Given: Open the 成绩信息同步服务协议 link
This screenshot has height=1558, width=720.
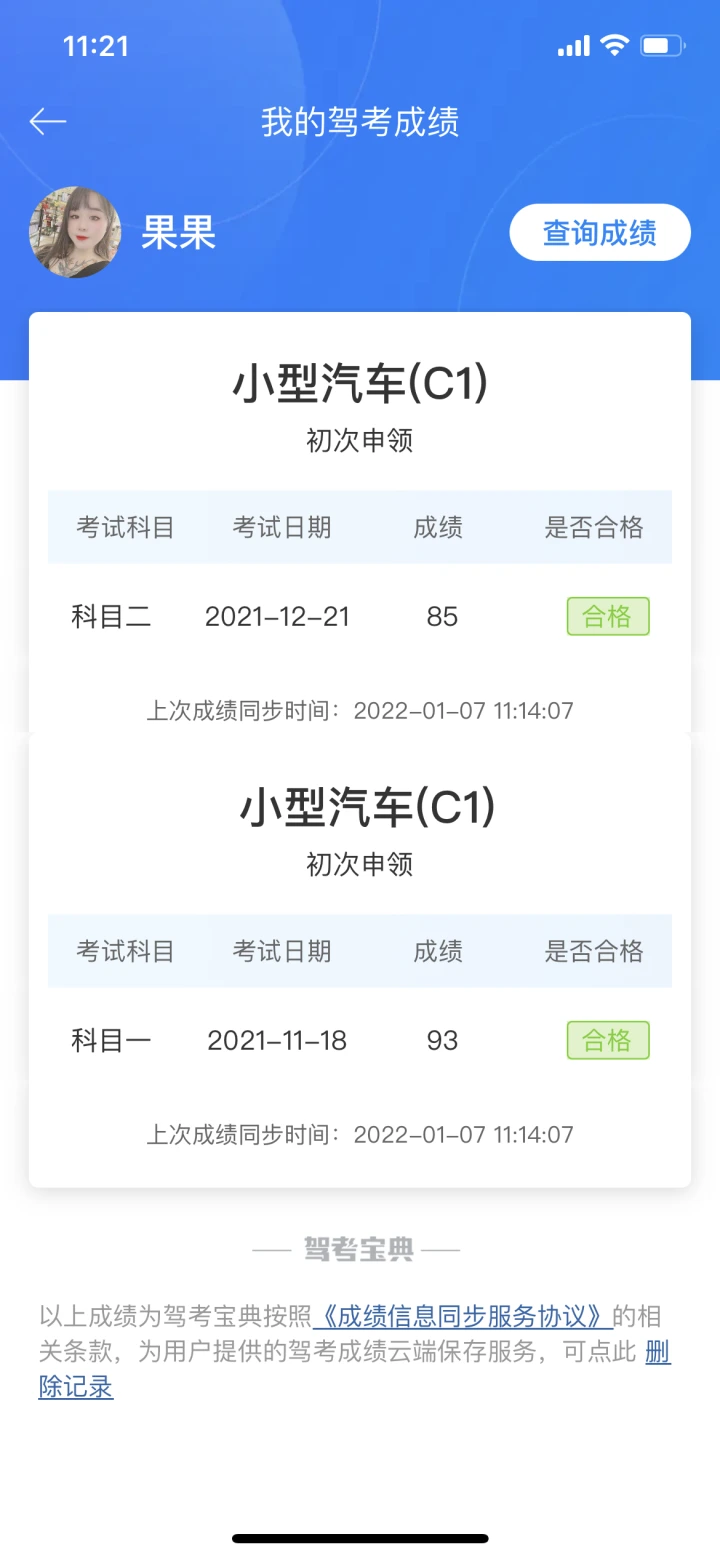Looking at the screenshot, I should pyautogui.click(x=462, y=1316).
